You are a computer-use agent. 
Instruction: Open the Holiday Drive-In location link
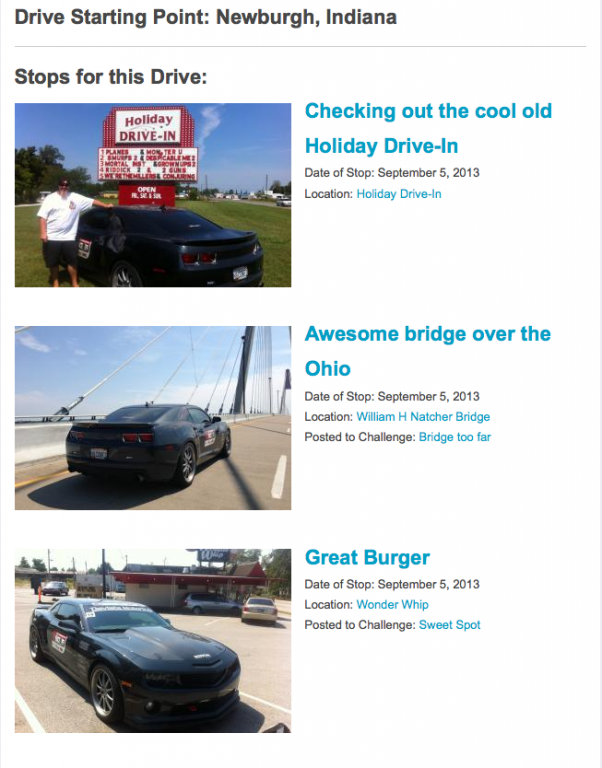click(398, 194)
